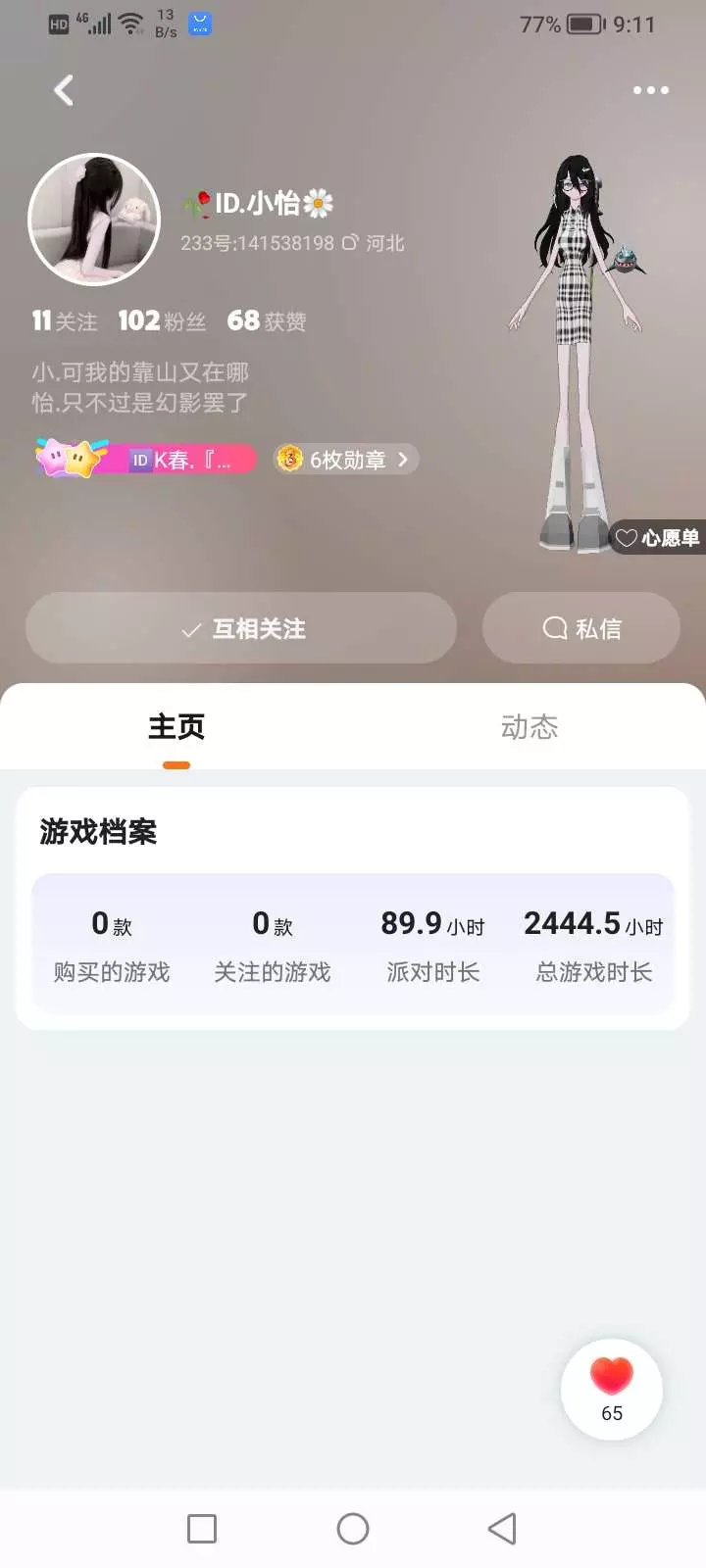The image size is (706, 1568).
Task: Open 购买的游戏 purchased games
Action: (x=112, y=946)
